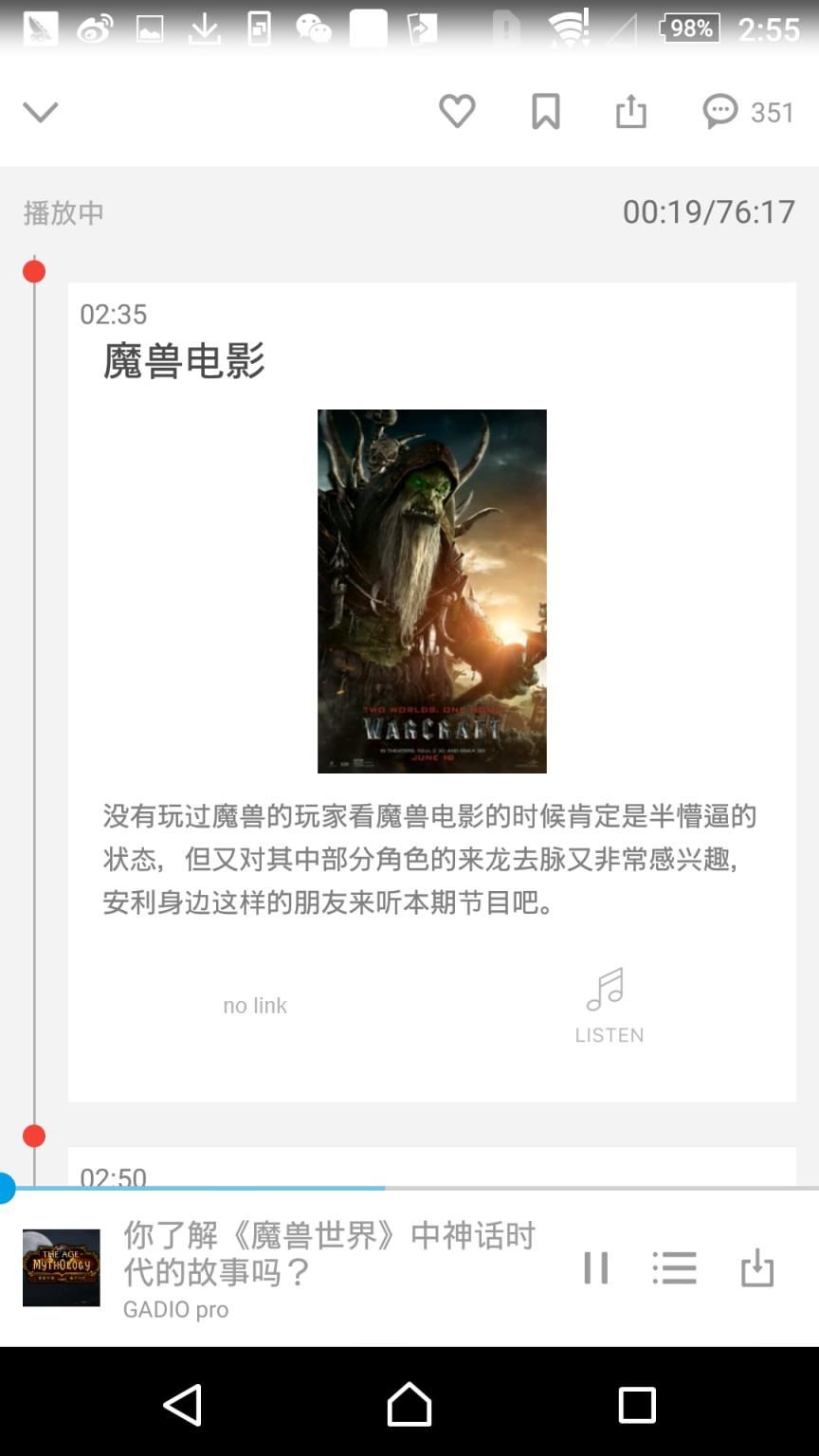The width and height of the screenshot is (819, 1456).
Task: Tap the bookmark icon to save this program
Action: click(x=544, y=111)
